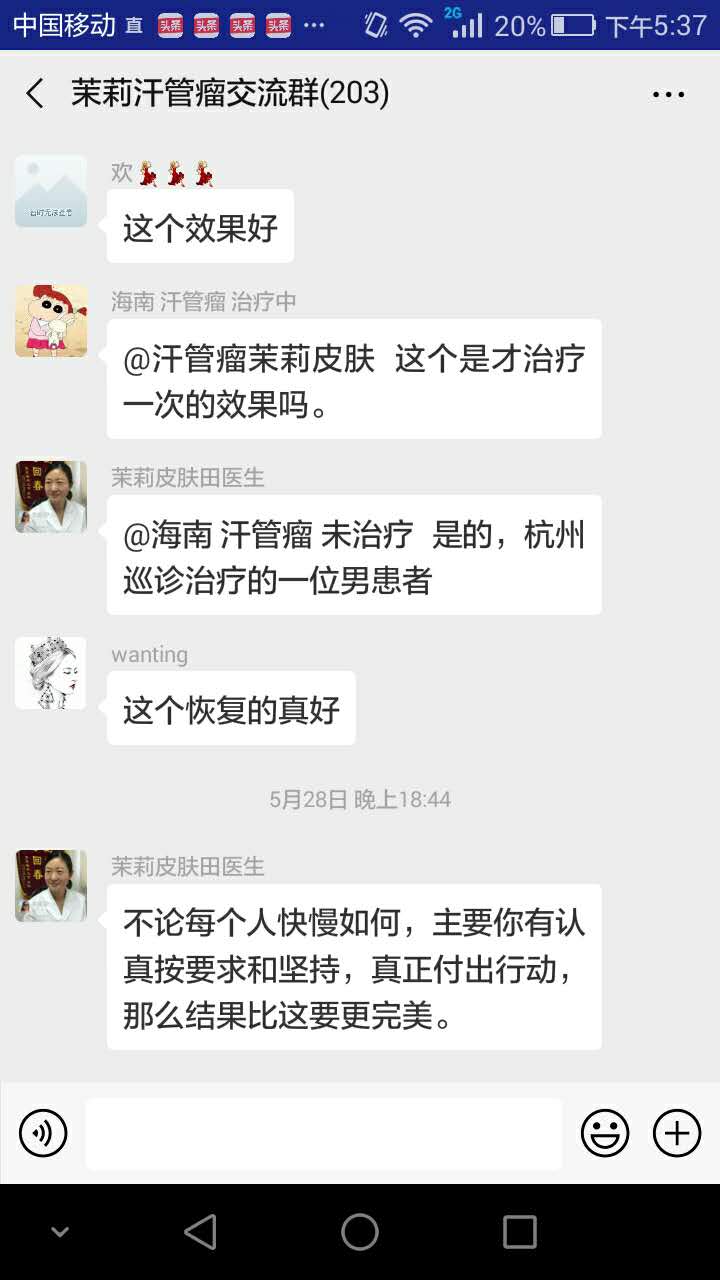Tap the voice message speaker icon

tap(42, 1133)
